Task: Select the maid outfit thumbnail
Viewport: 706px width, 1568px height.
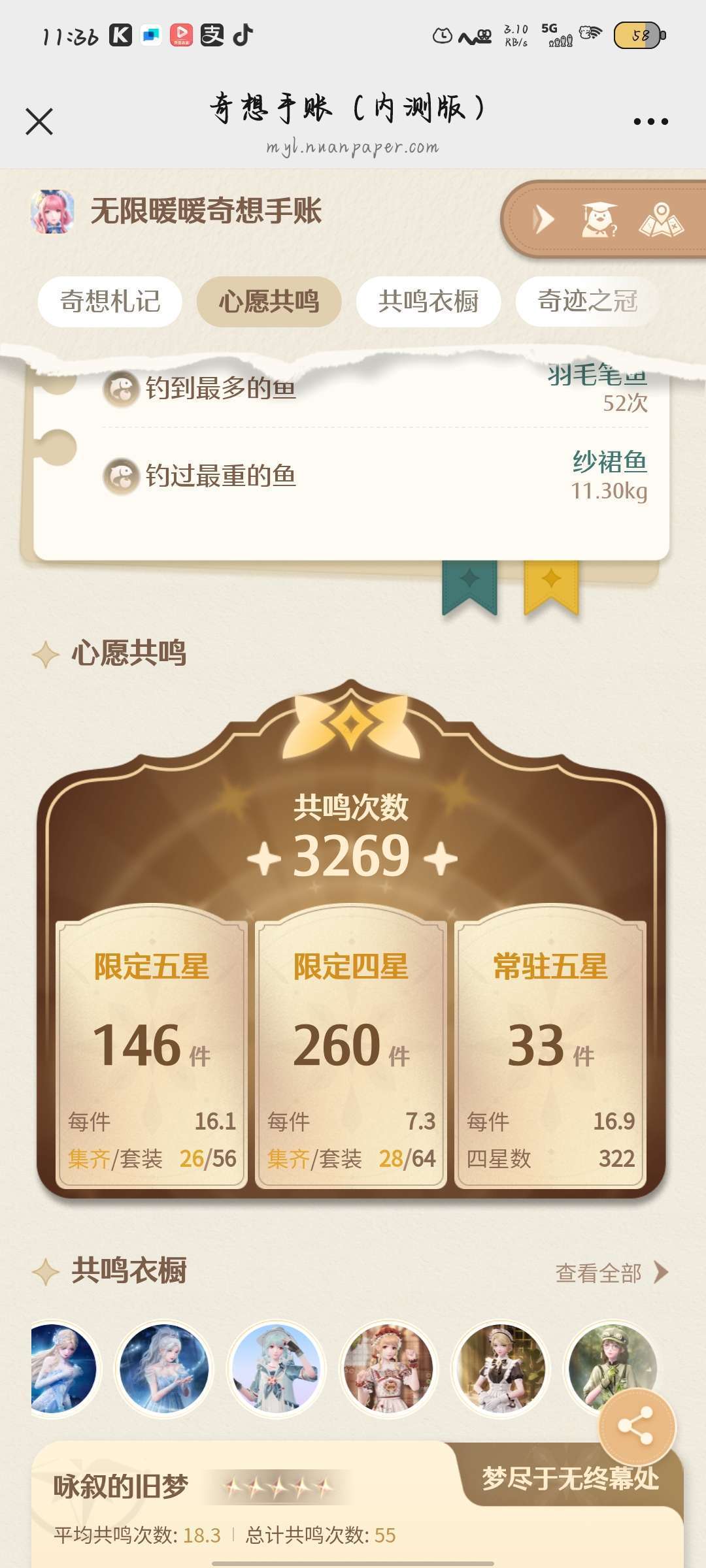Action: point(501,1368)
